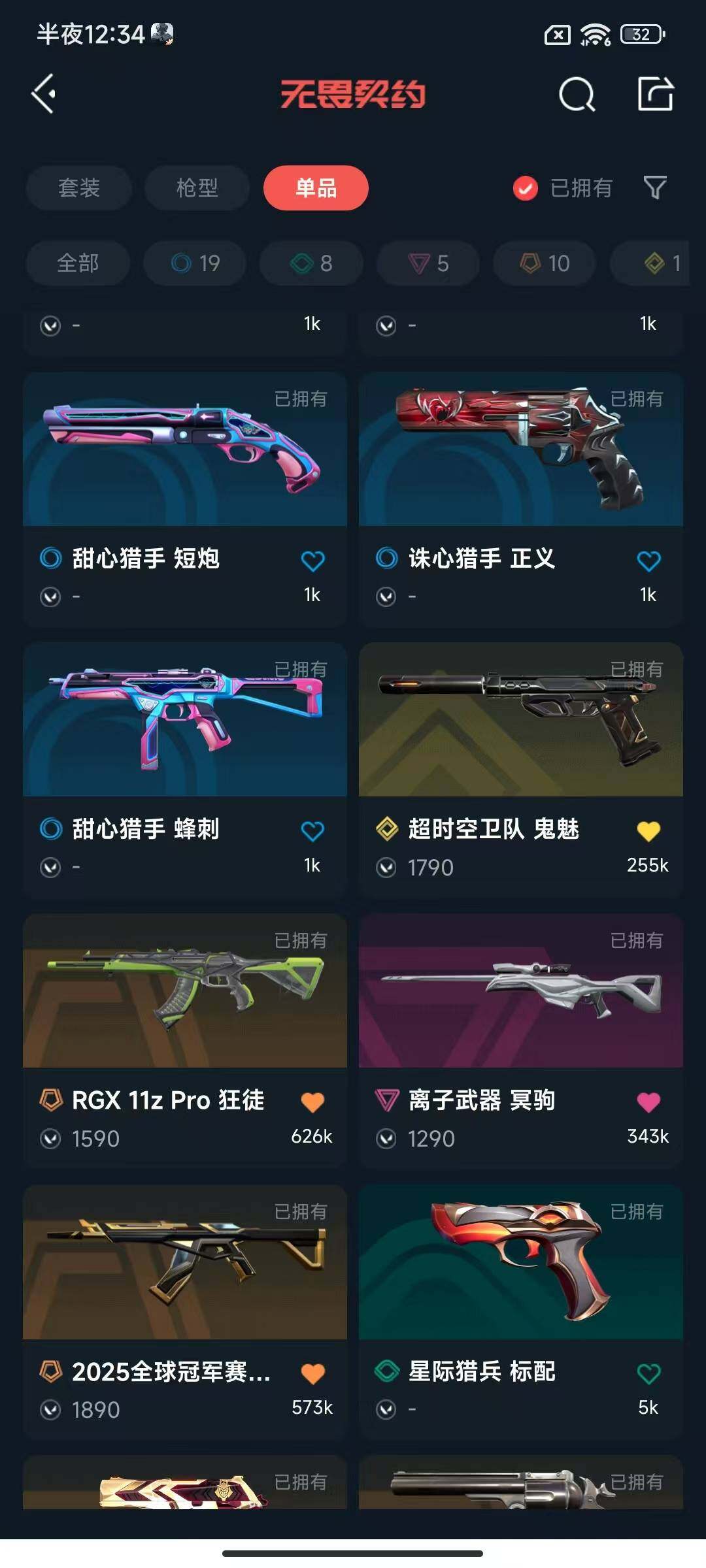Like the 诛心猎手 正义 skin
706x1568 pixels.
point(648,561)
